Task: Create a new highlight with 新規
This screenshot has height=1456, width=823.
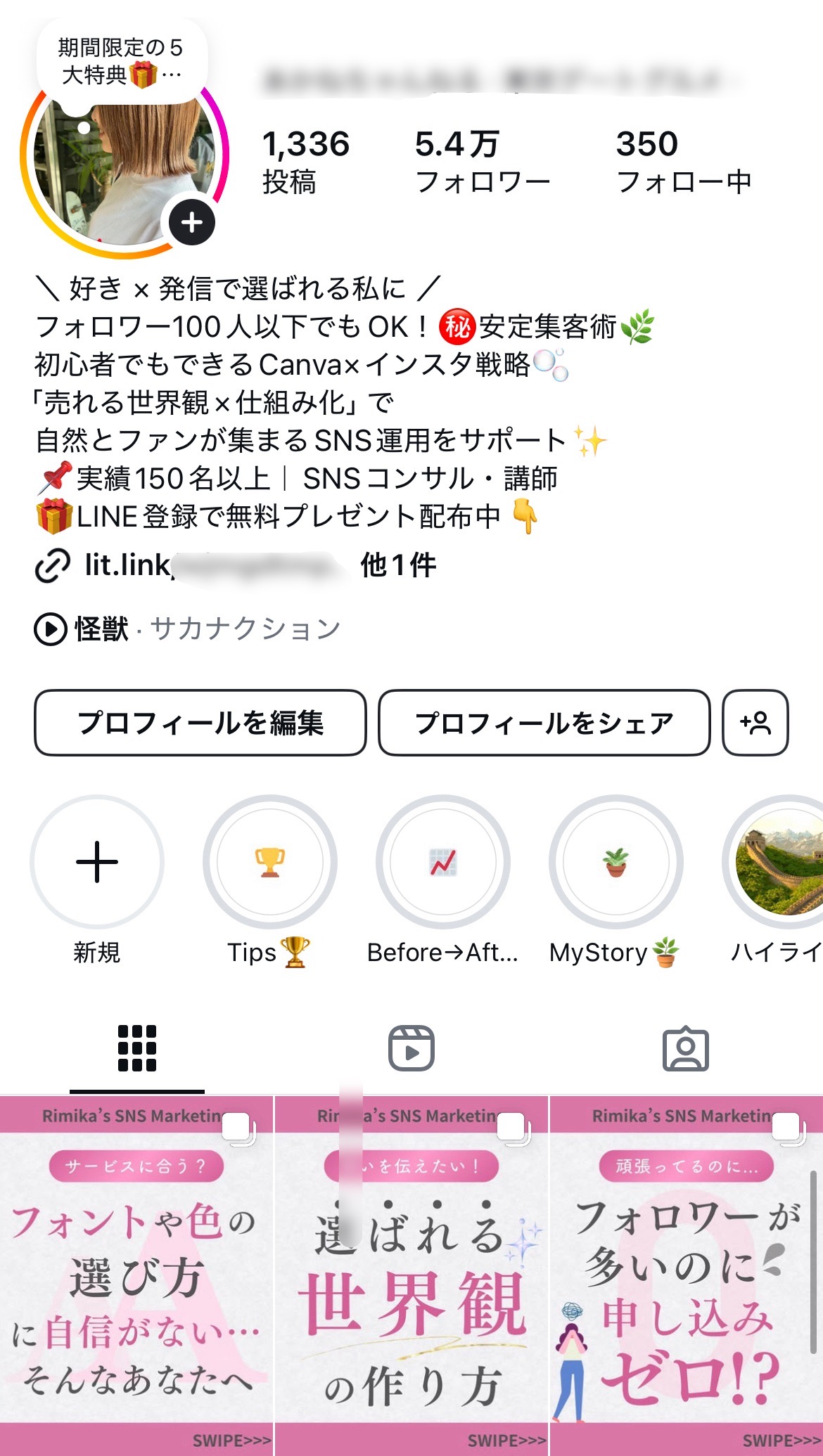Action: (97, 862)
